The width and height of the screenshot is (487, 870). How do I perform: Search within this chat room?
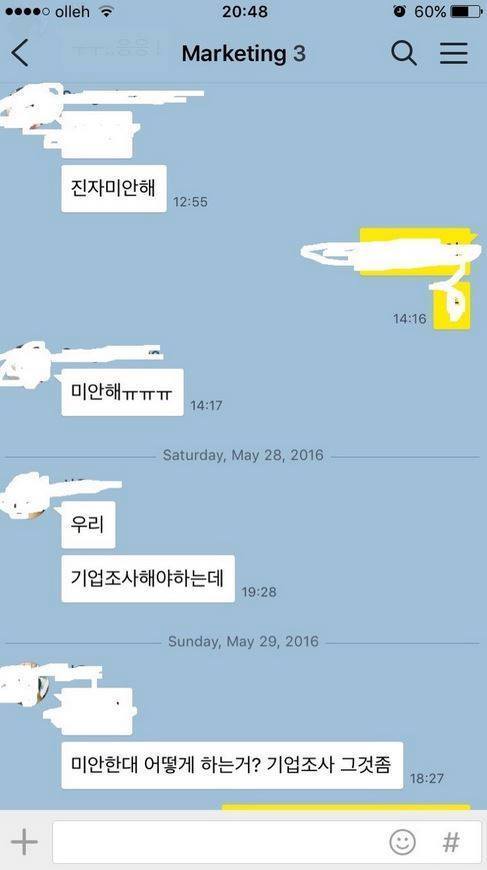(404, 53)
